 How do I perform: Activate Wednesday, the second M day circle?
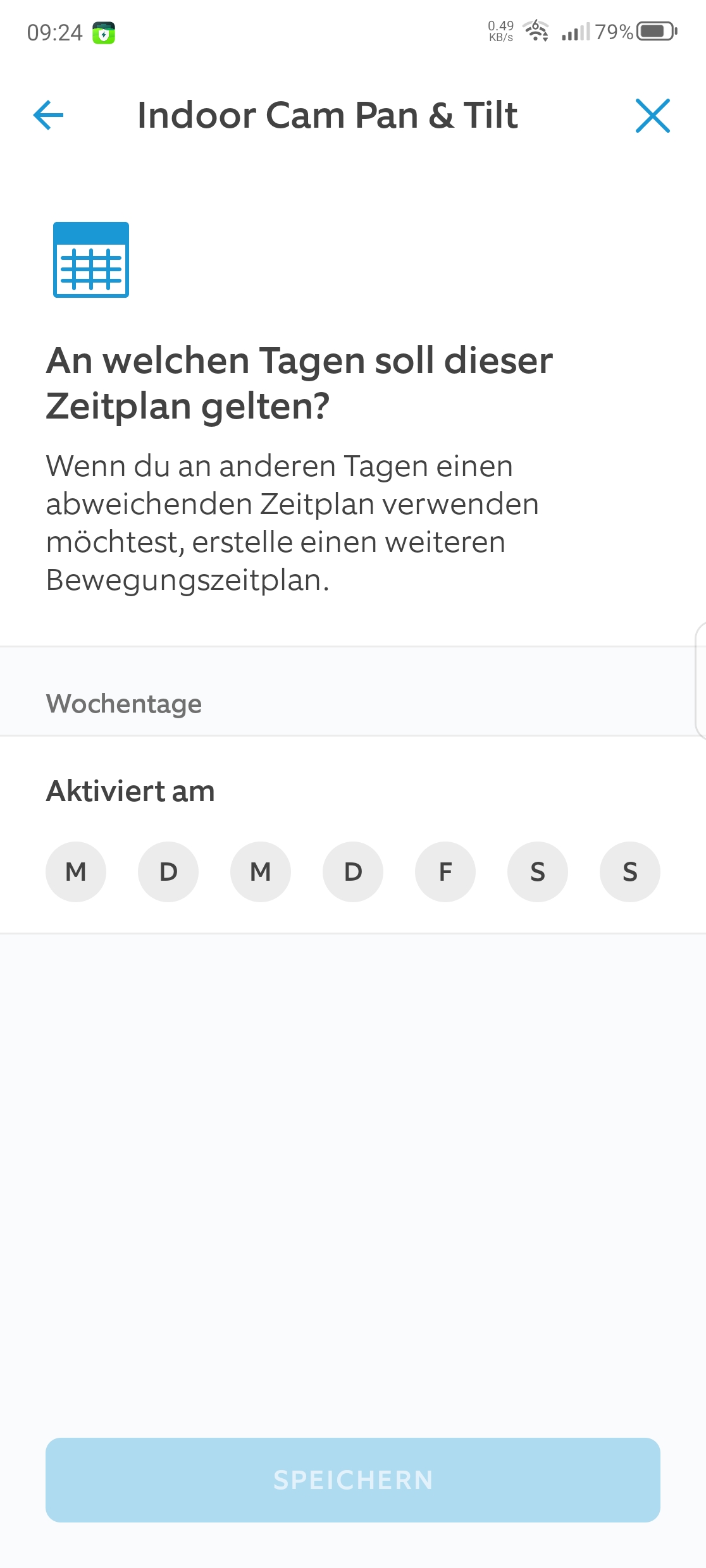pyautogui.click(x=261, y=872)
